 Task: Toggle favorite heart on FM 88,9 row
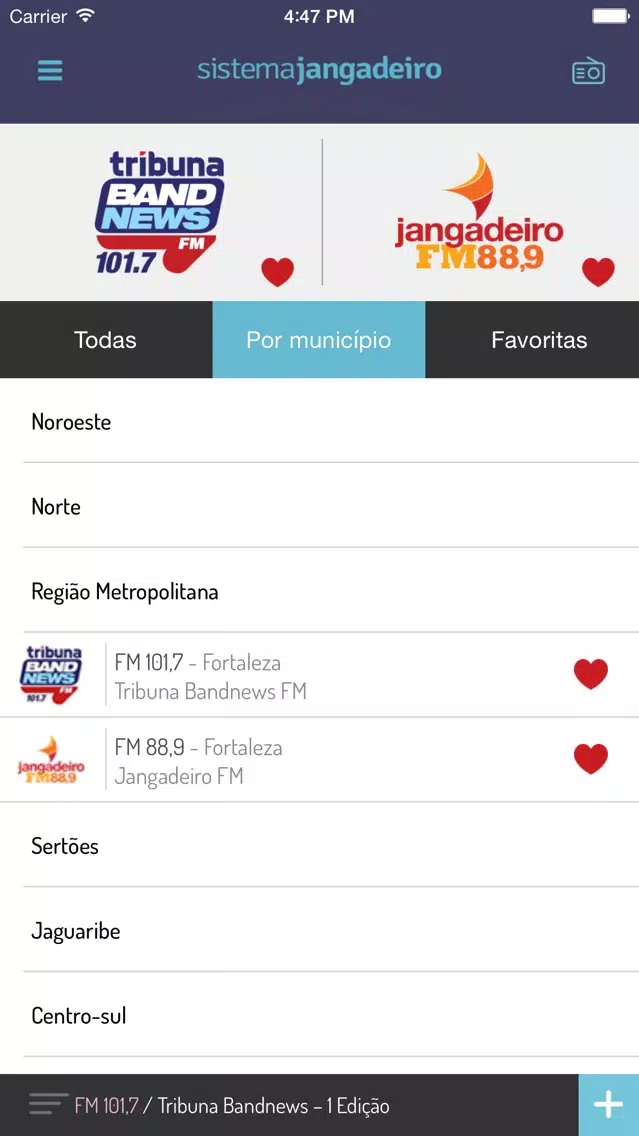coord(590,759)
